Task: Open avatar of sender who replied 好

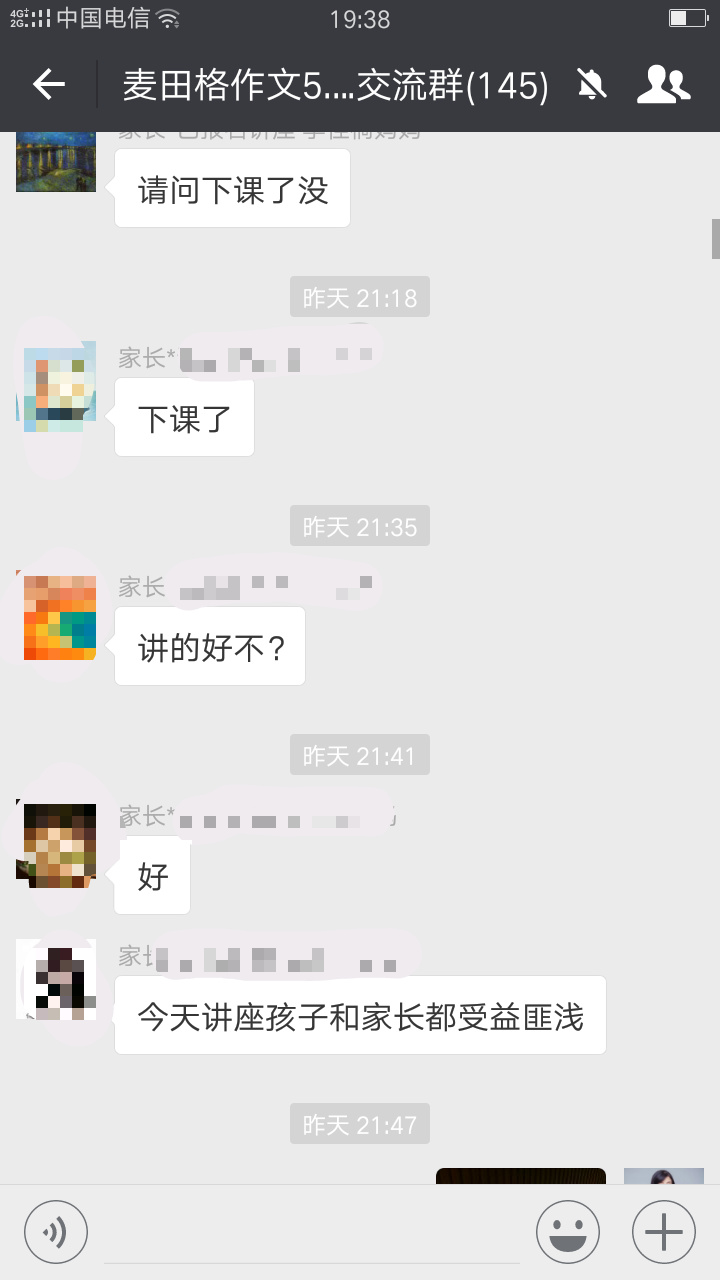Action: point(56,839)
